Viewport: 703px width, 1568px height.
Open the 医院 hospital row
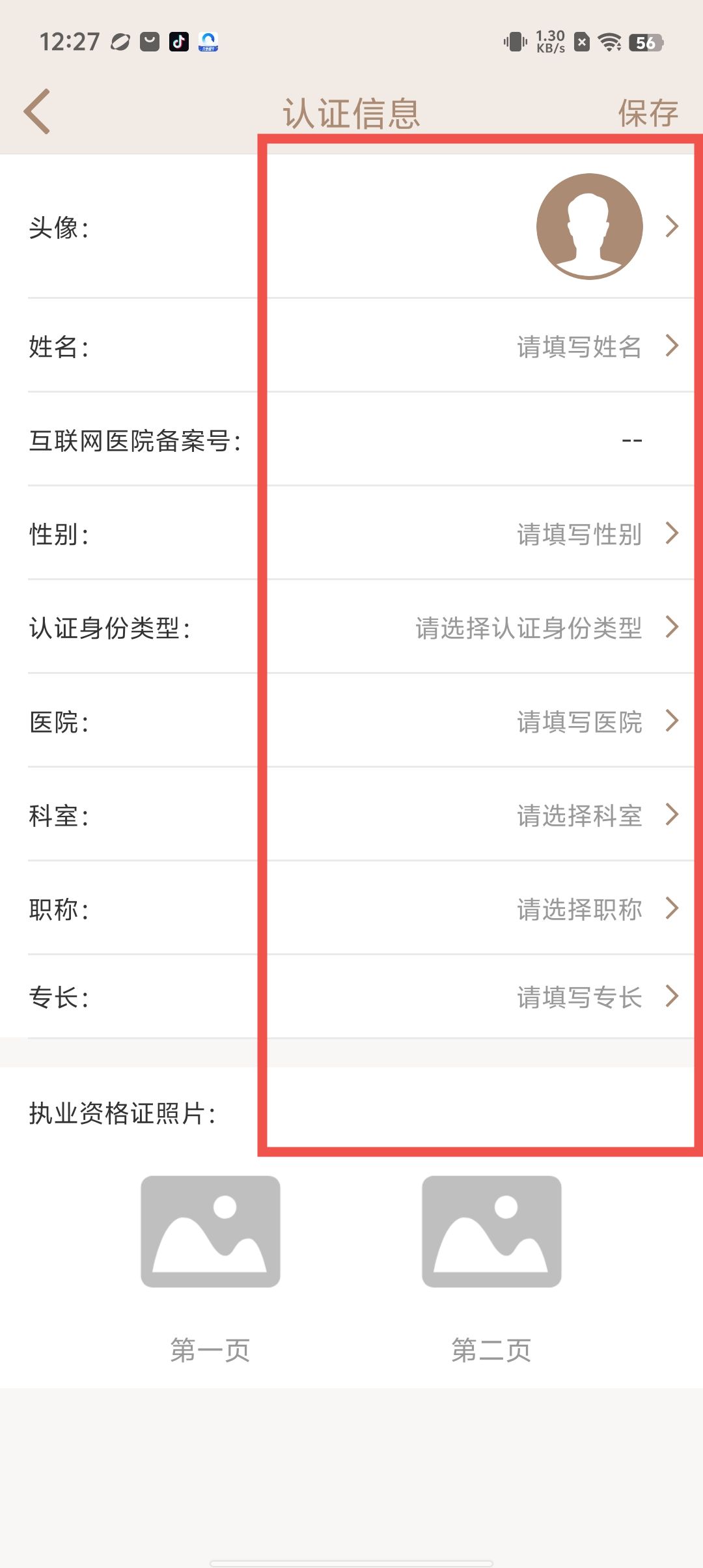tap(579, 721)
